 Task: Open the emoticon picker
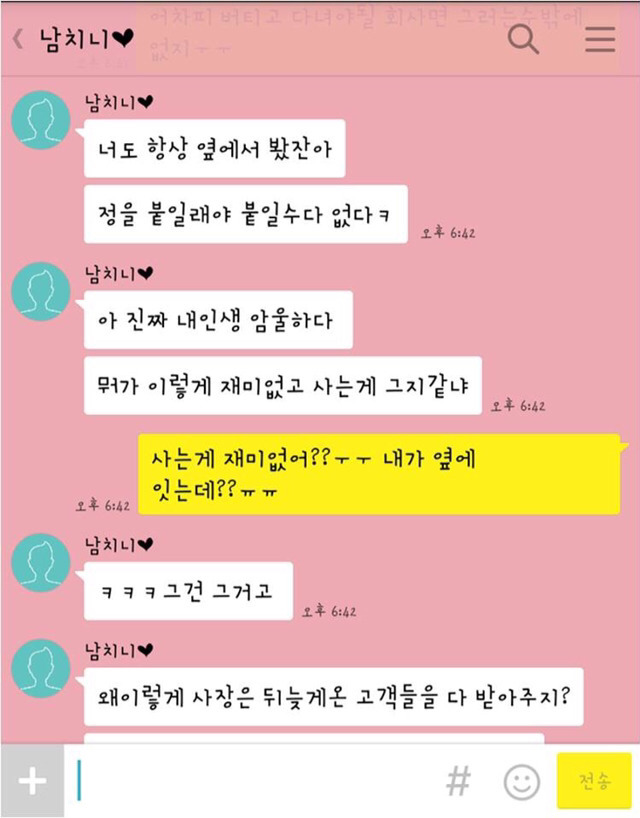[x=521, y=781]
